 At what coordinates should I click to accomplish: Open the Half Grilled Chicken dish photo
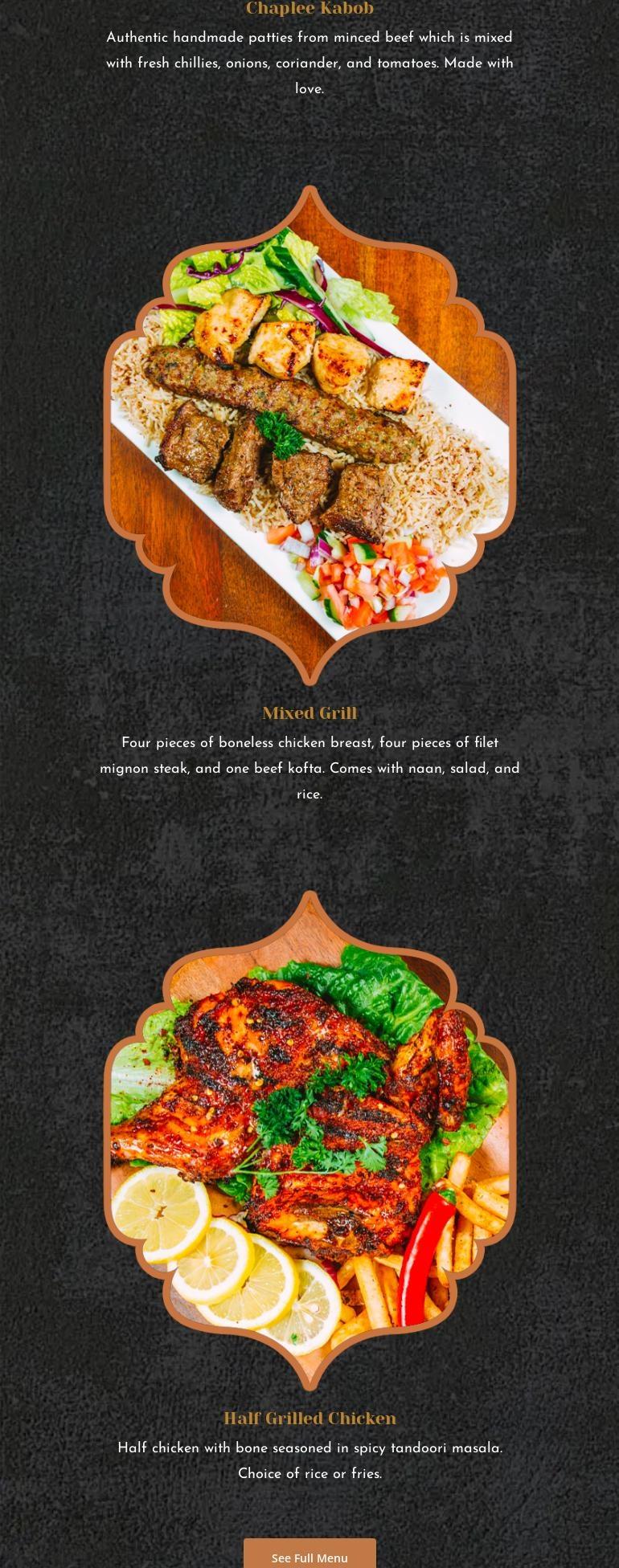[x=309, y=1141]
